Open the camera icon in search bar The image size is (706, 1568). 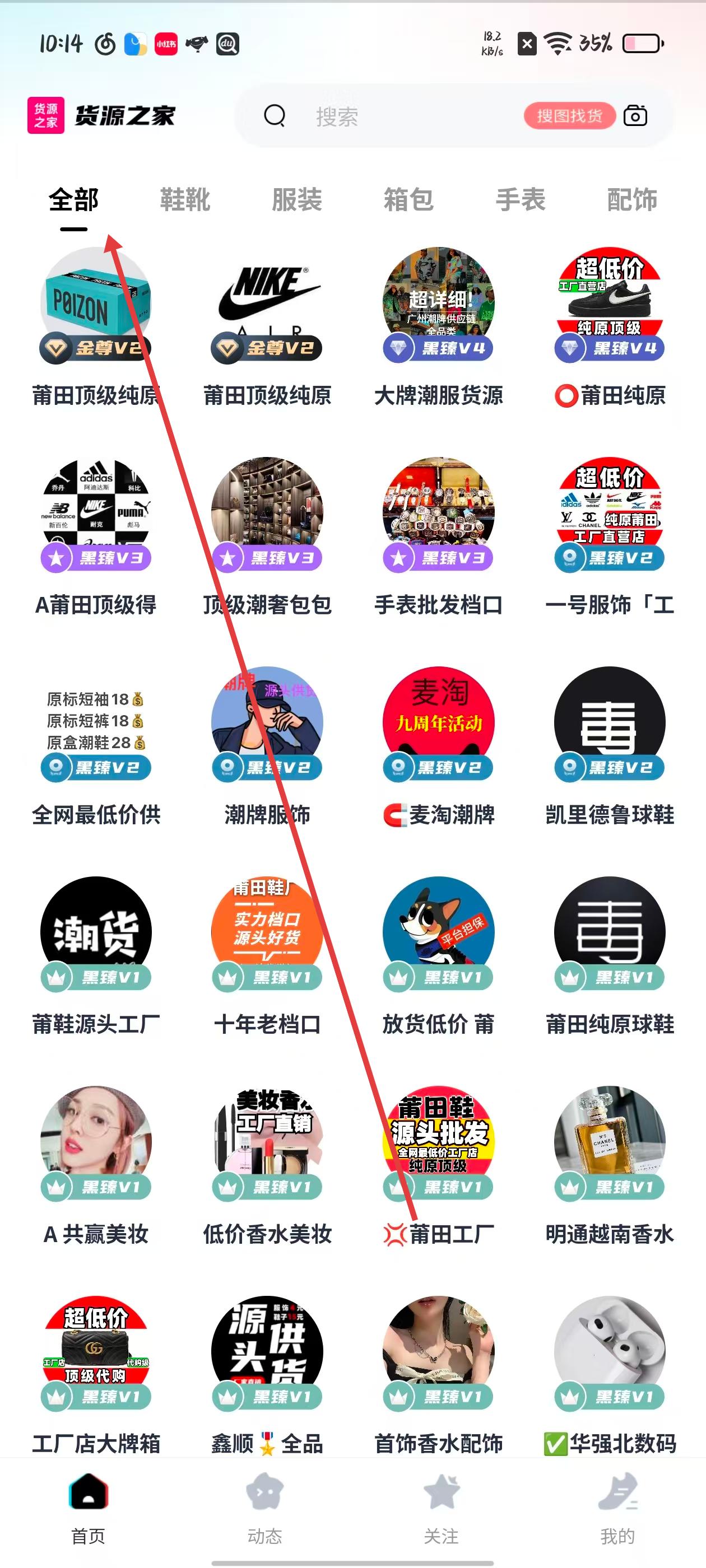point(635,116)
